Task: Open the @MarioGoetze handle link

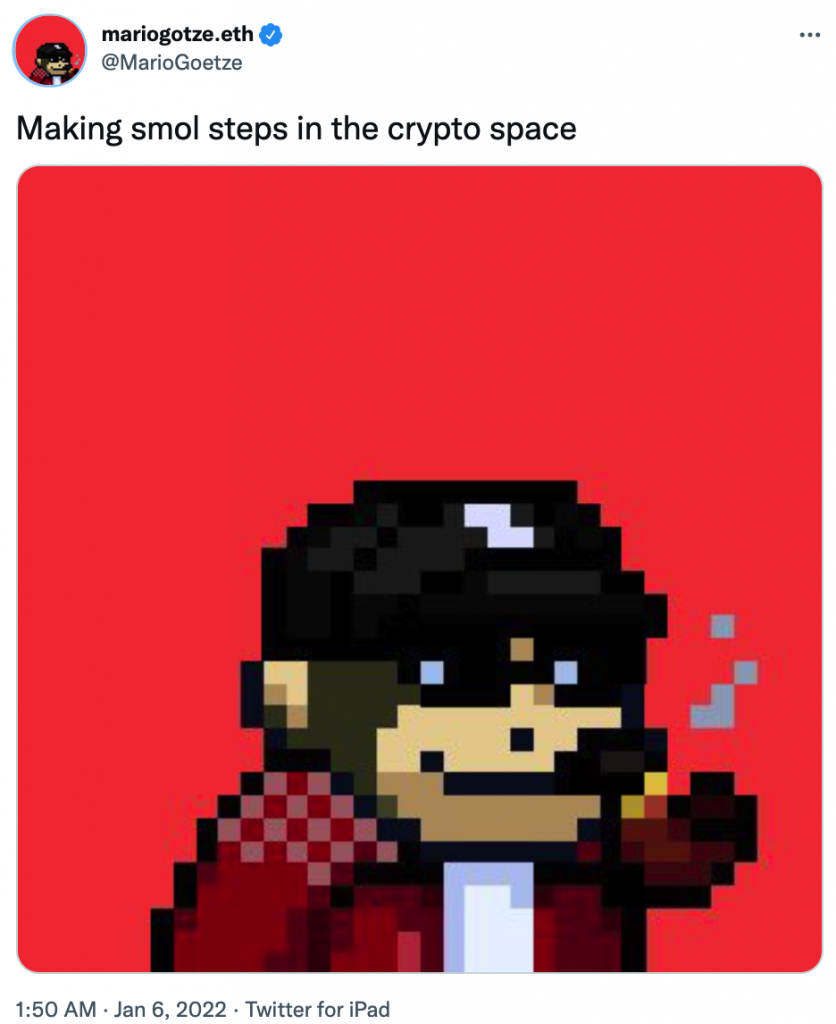Action: 171,62
